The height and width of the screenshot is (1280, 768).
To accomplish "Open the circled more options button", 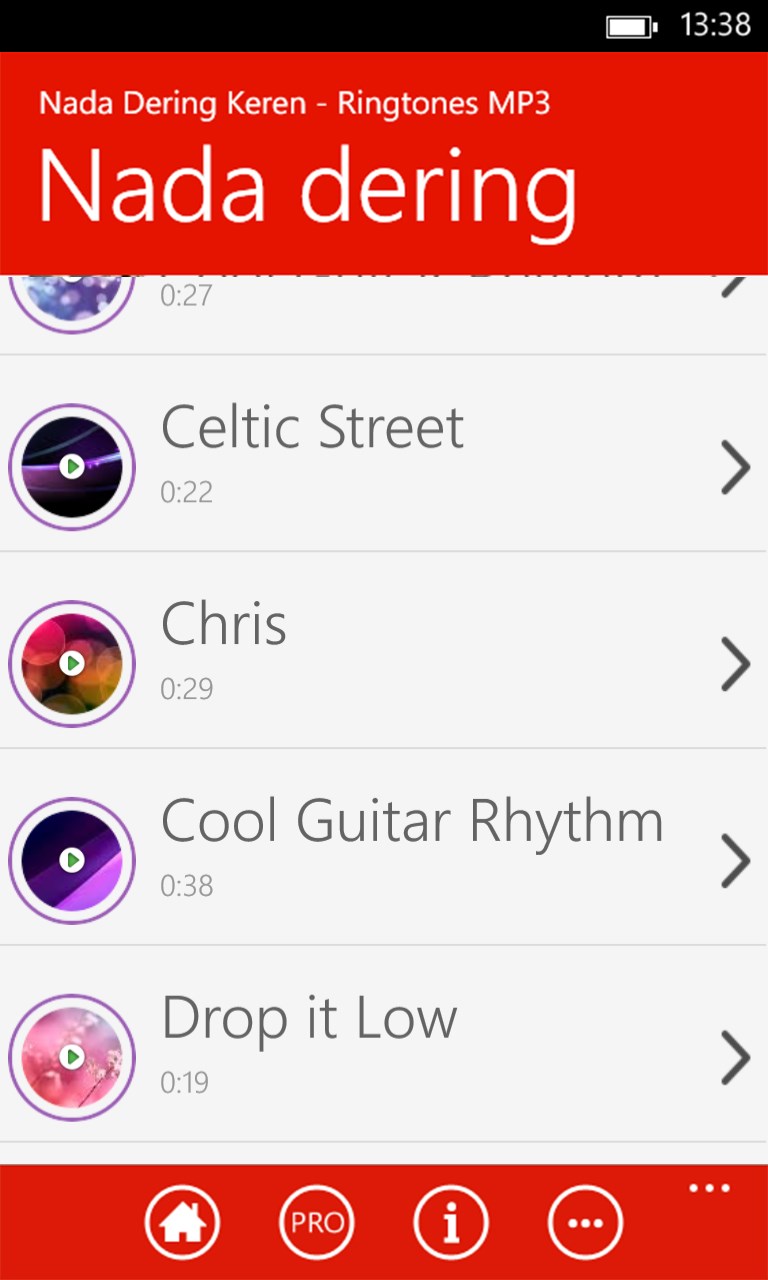I will click(x=585, y=1222).
